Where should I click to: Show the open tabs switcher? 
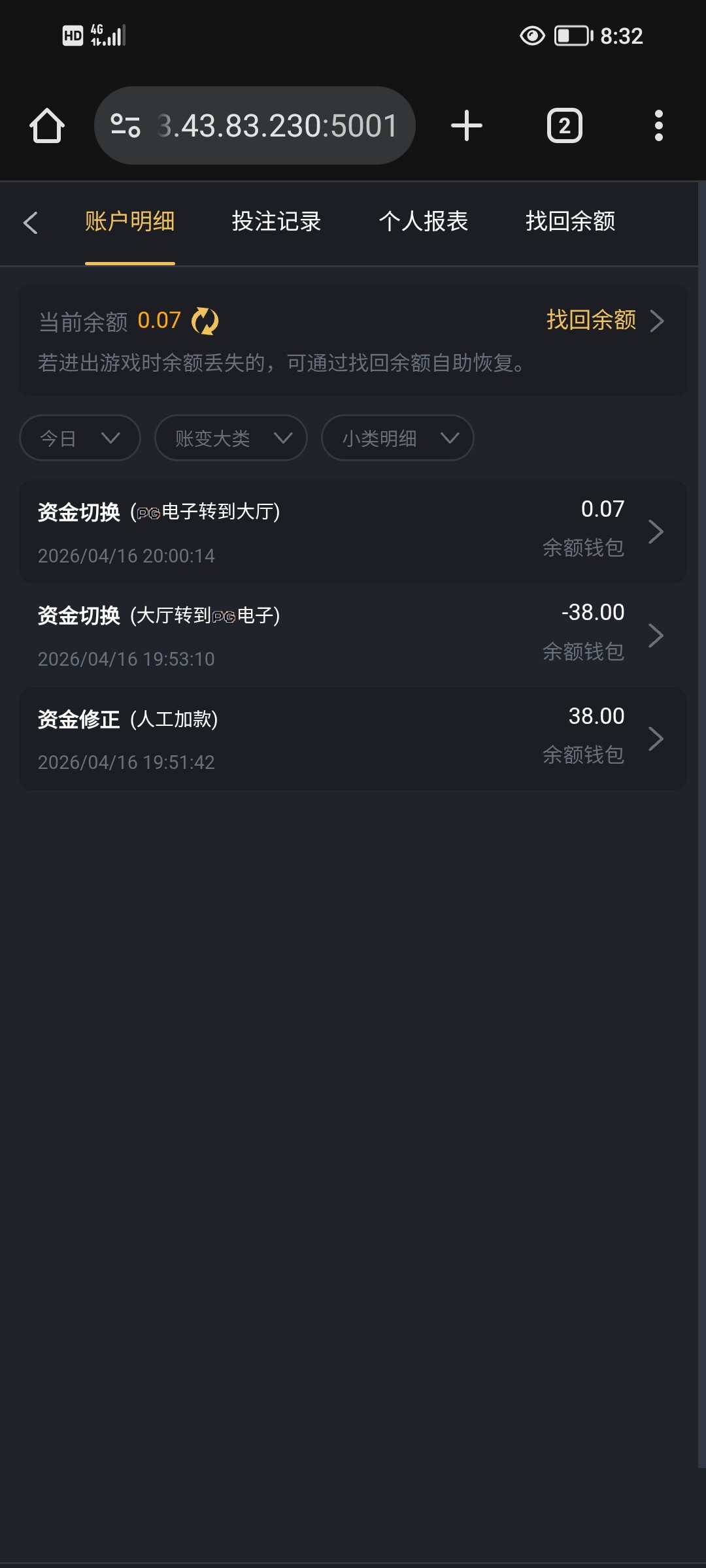pos(565,125)
